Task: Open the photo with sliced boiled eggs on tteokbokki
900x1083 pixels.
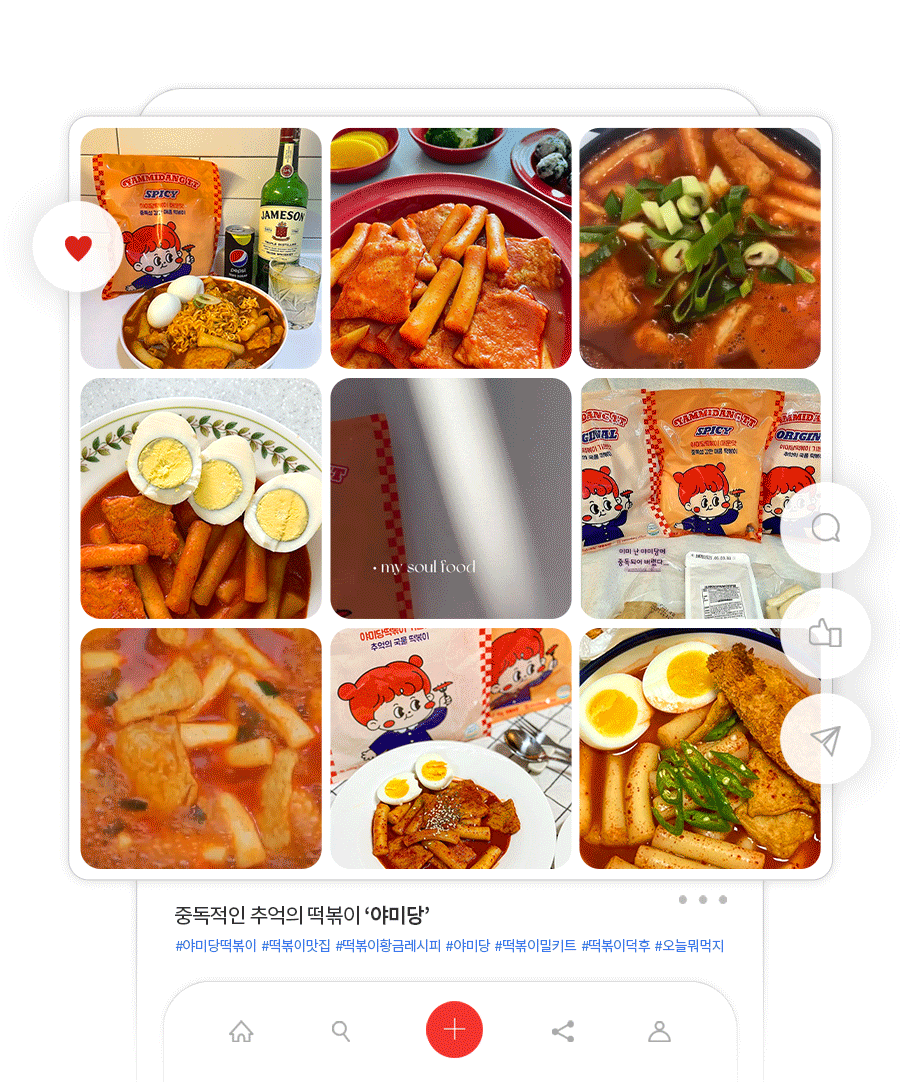Action: pyautogui.click(x=200, y=497)
